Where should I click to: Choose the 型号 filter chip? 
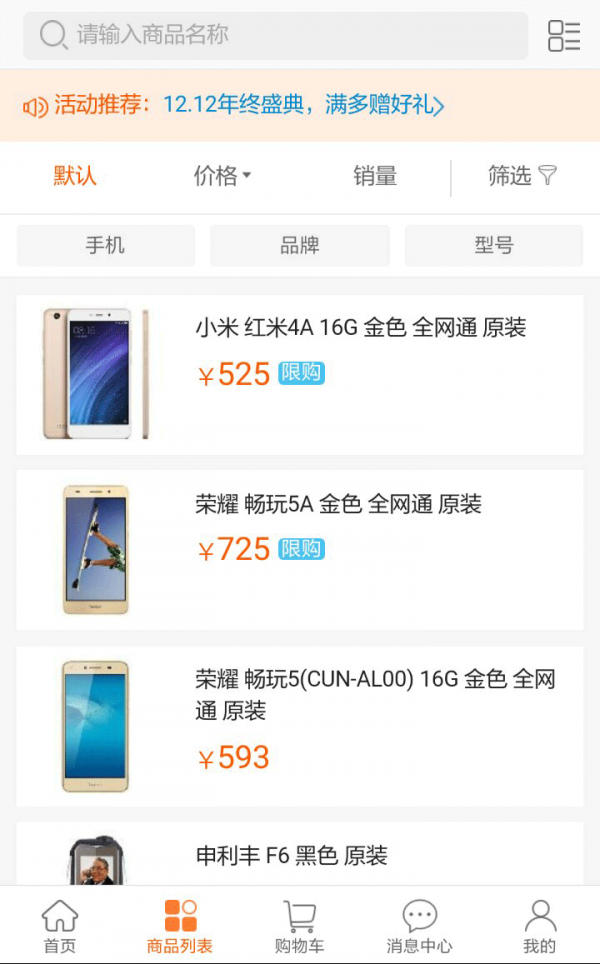point(494,246)
